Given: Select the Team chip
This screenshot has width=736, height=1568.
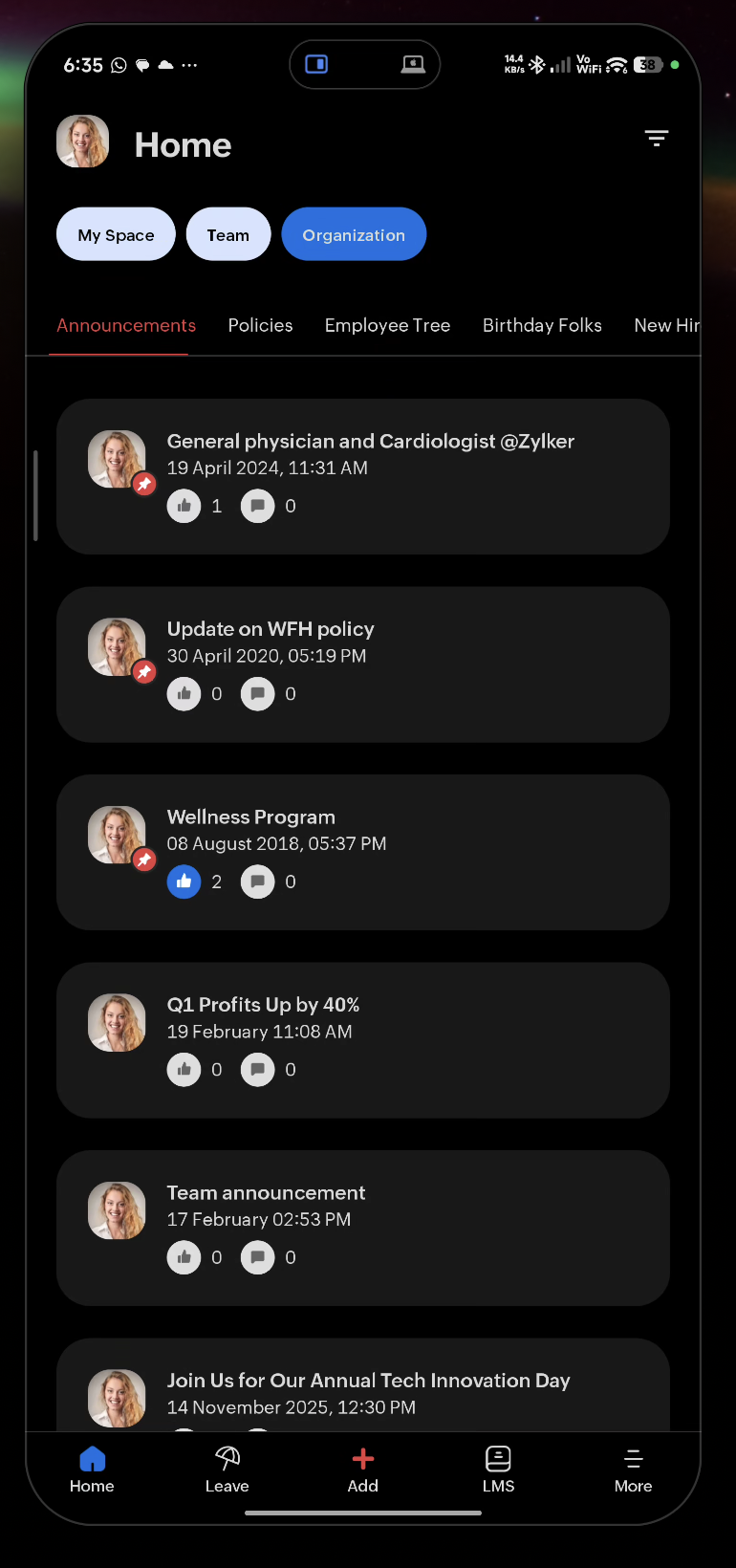Looking at the screenshot, I should [x=227, y=235].
